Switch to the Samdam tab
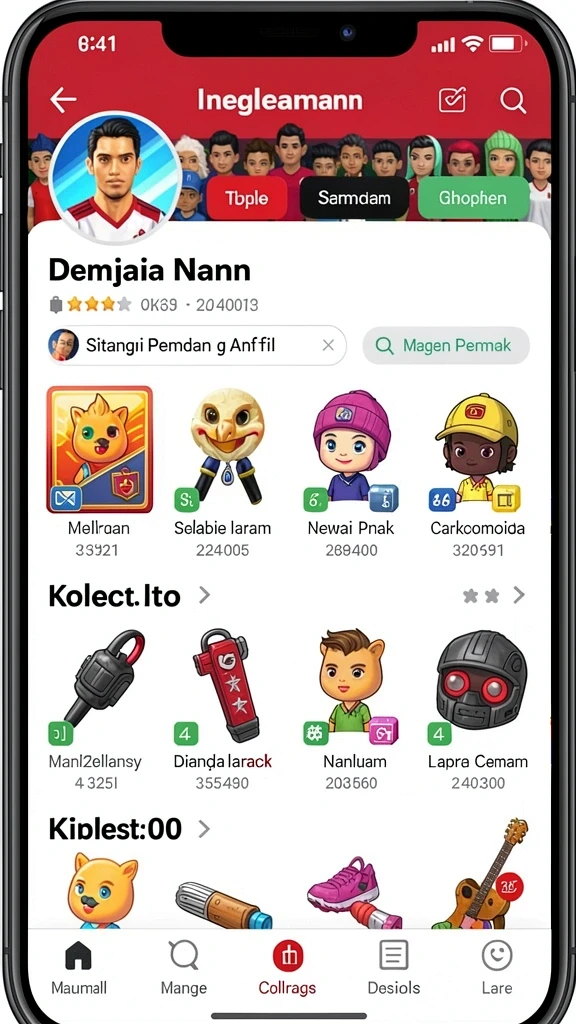Screen dimensions: 576x1024 click(x=354, y=198)
